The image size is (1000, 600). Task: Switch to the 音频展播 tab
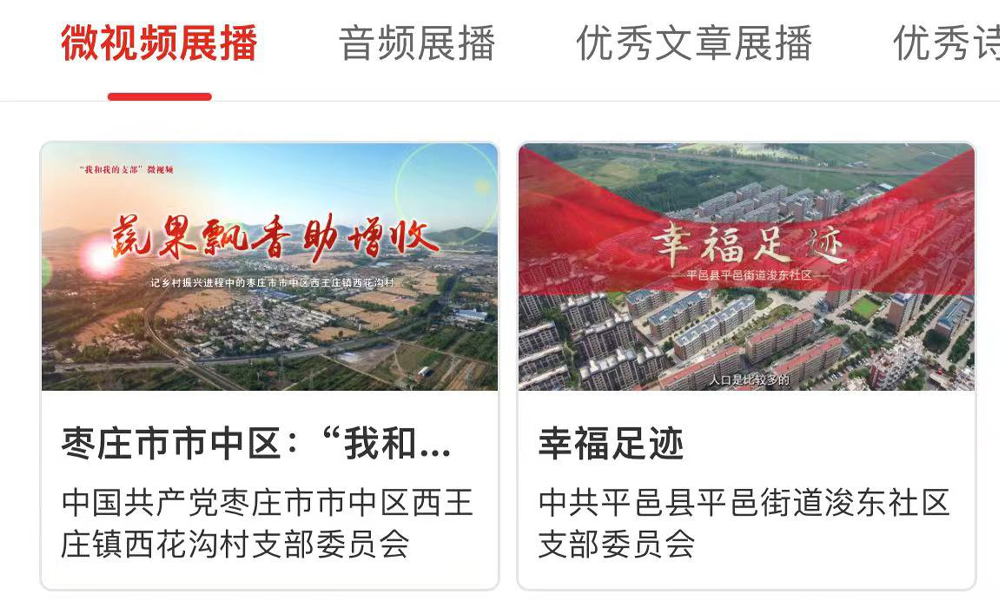coord(417,44)
